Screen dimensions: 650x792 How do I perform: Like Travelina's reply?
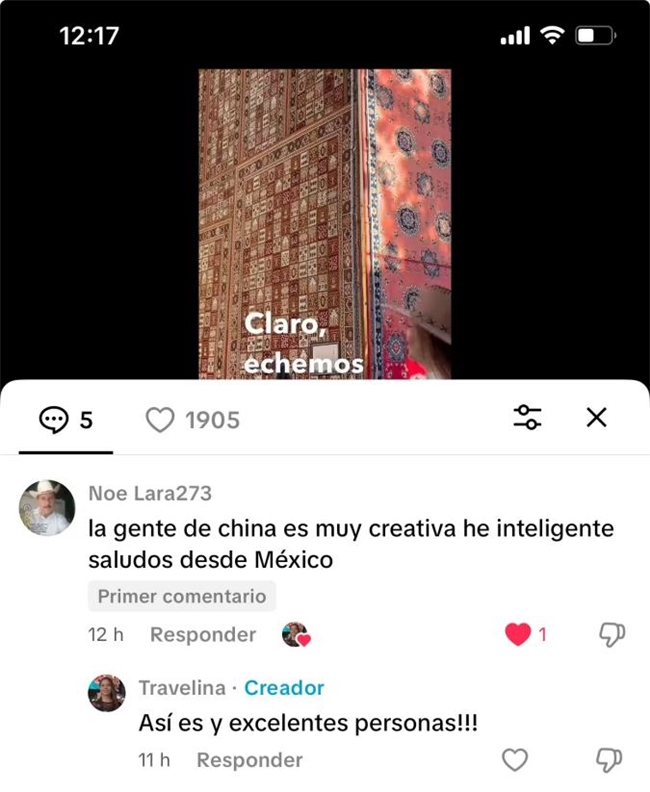click(x=515, y=761)
